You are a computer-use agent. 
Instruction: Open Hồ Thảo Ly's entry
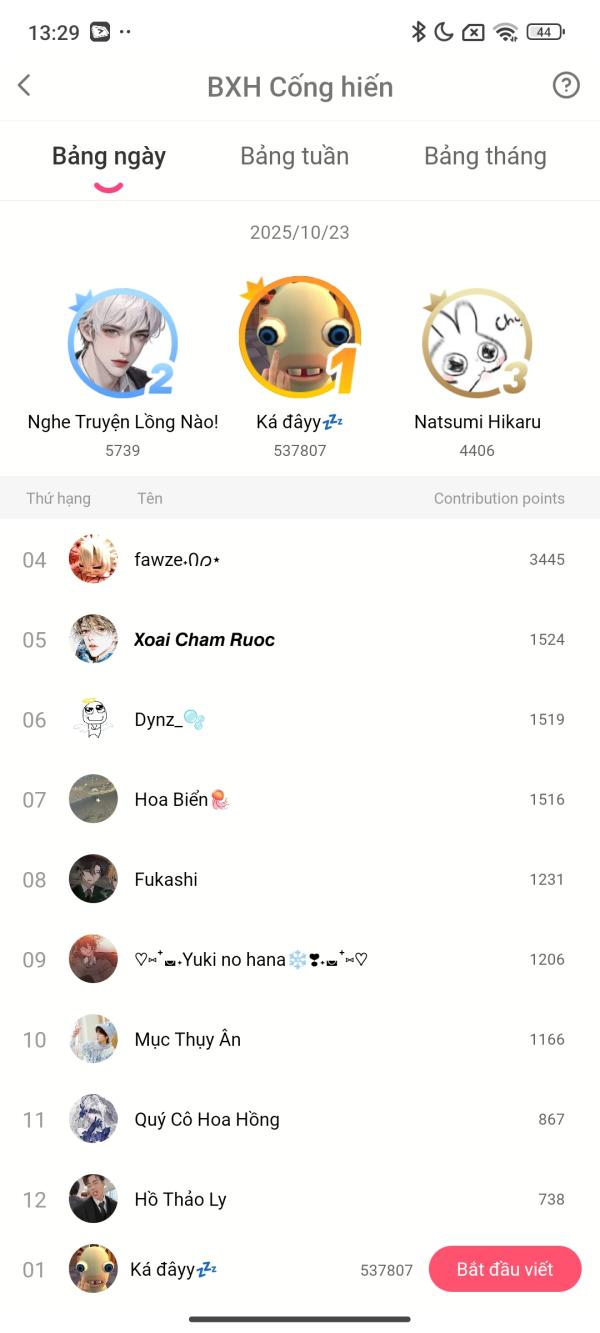coord(300,1200)
